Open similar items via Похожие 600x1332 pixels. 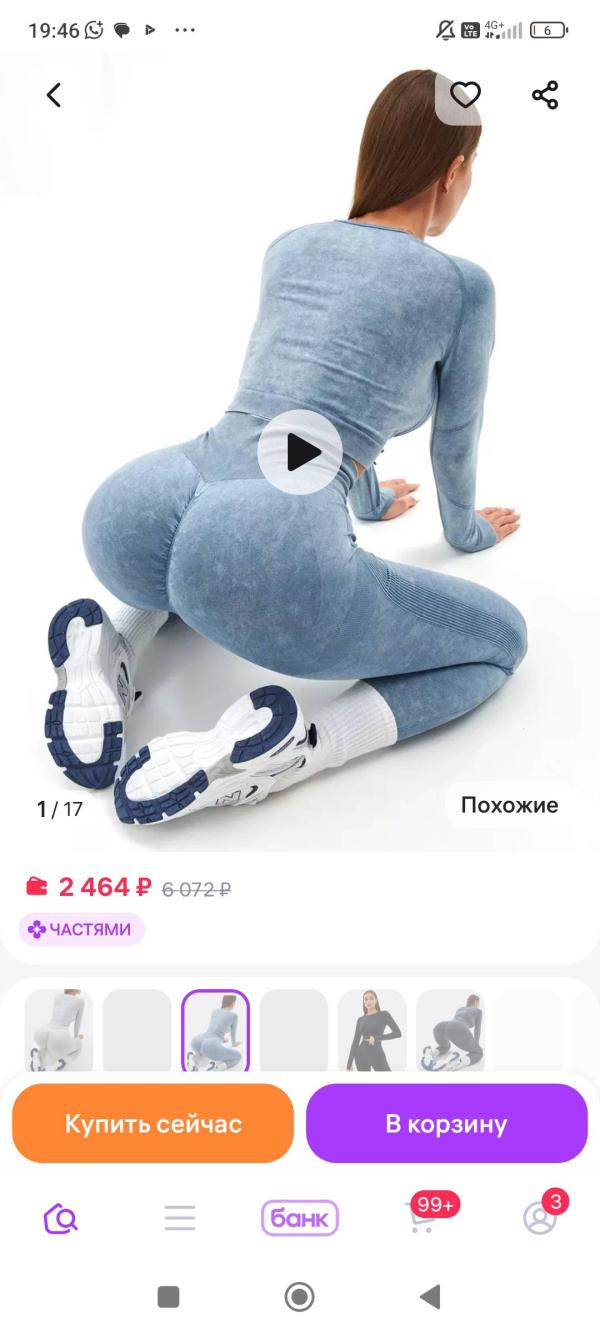pos(510,805)
